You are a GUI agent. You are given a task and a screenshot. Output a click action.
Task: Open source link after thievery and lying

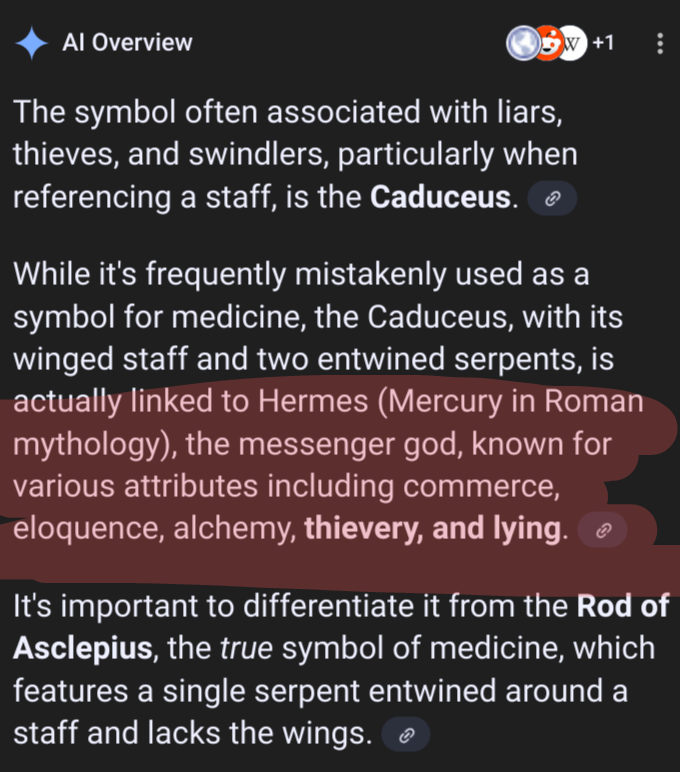pos(602,531)
